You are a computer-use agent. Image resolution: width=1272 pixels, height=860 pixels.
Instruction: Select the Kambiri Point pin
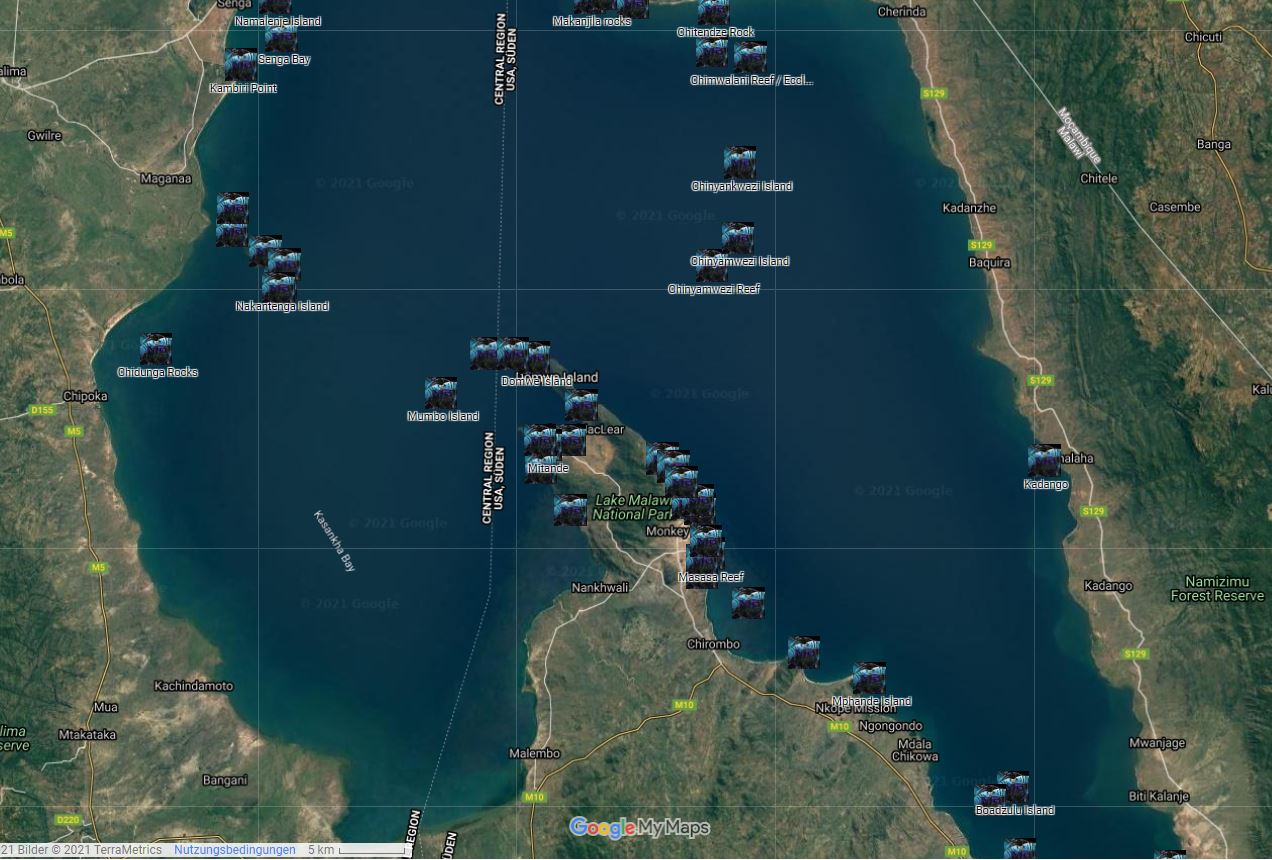pyautogui.click(x=240, y=65)
